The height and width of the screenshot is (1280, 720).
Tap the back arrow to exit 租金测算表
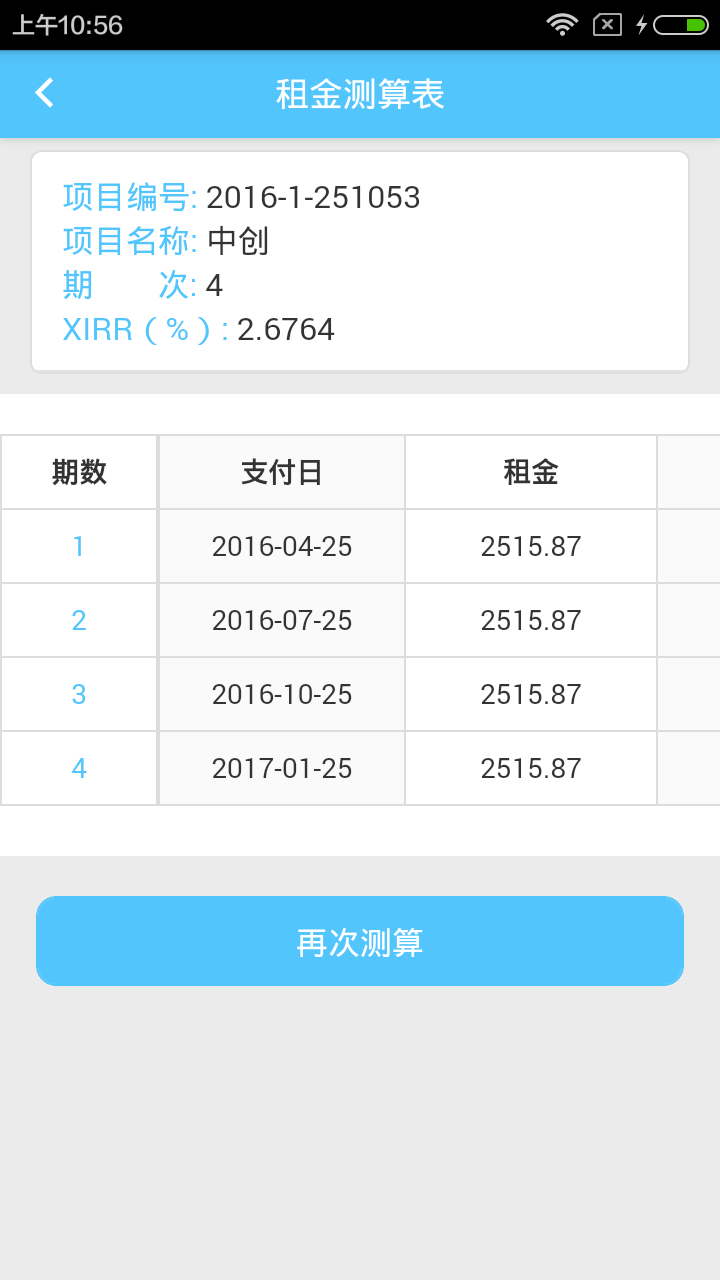(x=42, y=93)
